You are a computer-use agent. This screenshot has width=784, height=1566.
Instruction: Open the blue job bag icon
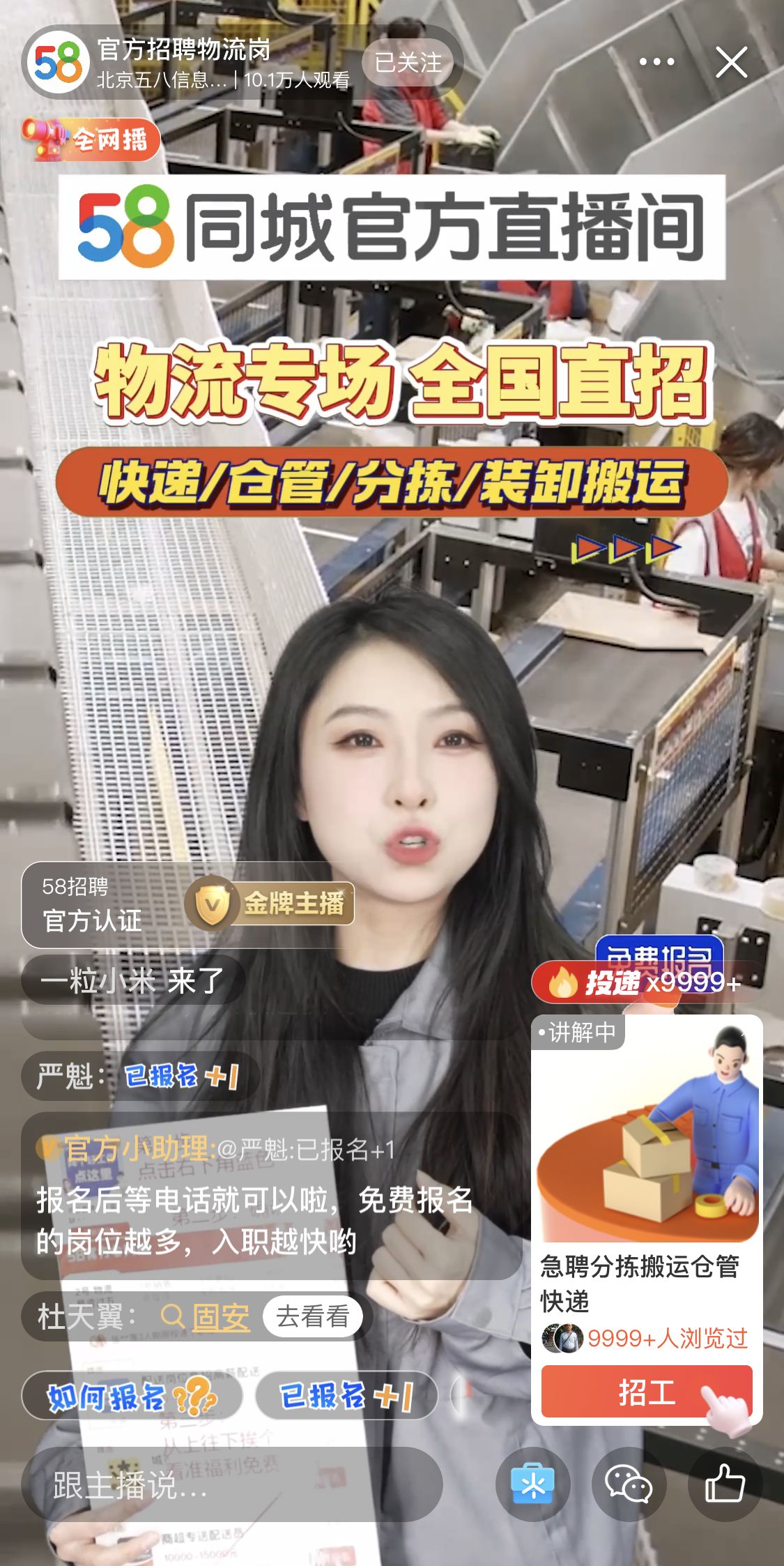click(x=532, y=1484)
